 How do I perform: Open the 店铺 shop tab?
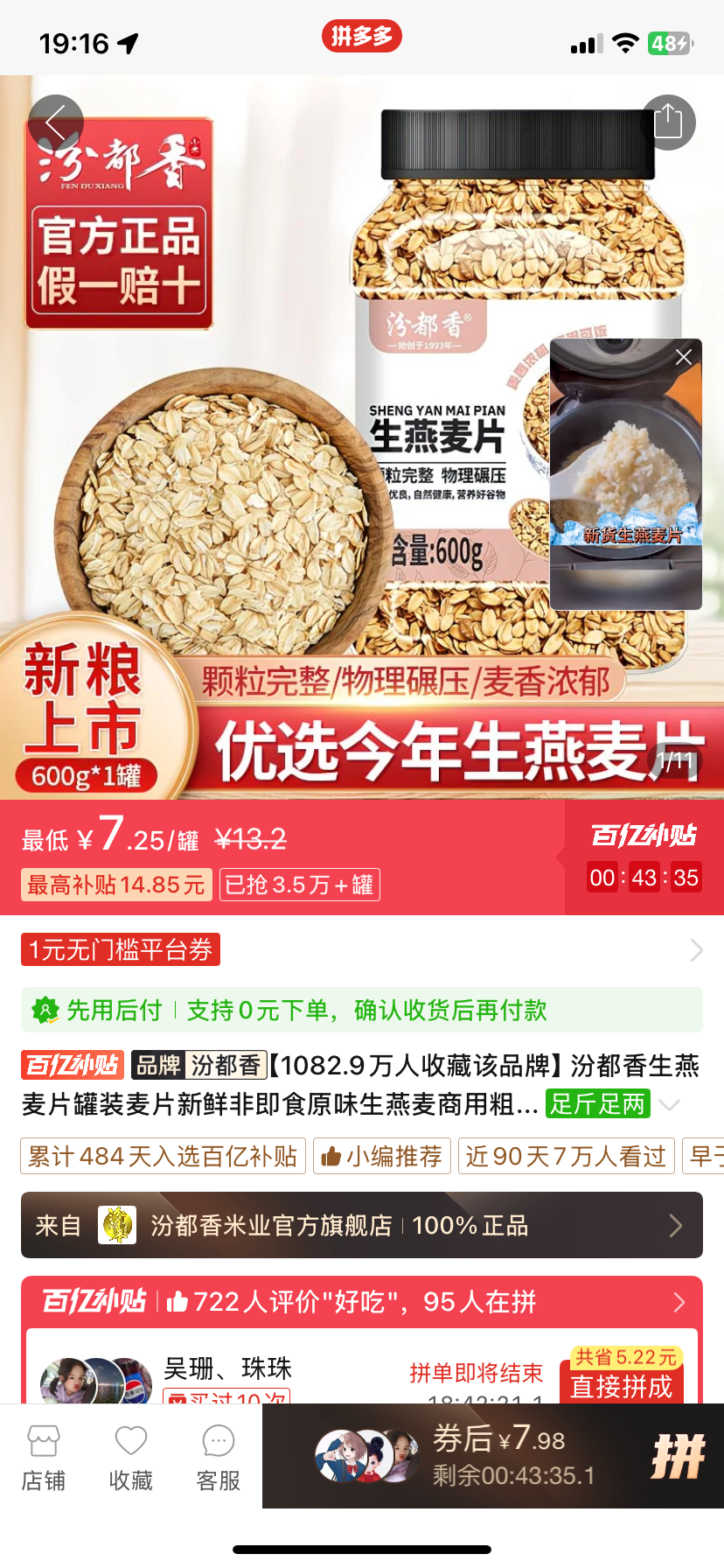(44, 1457)
